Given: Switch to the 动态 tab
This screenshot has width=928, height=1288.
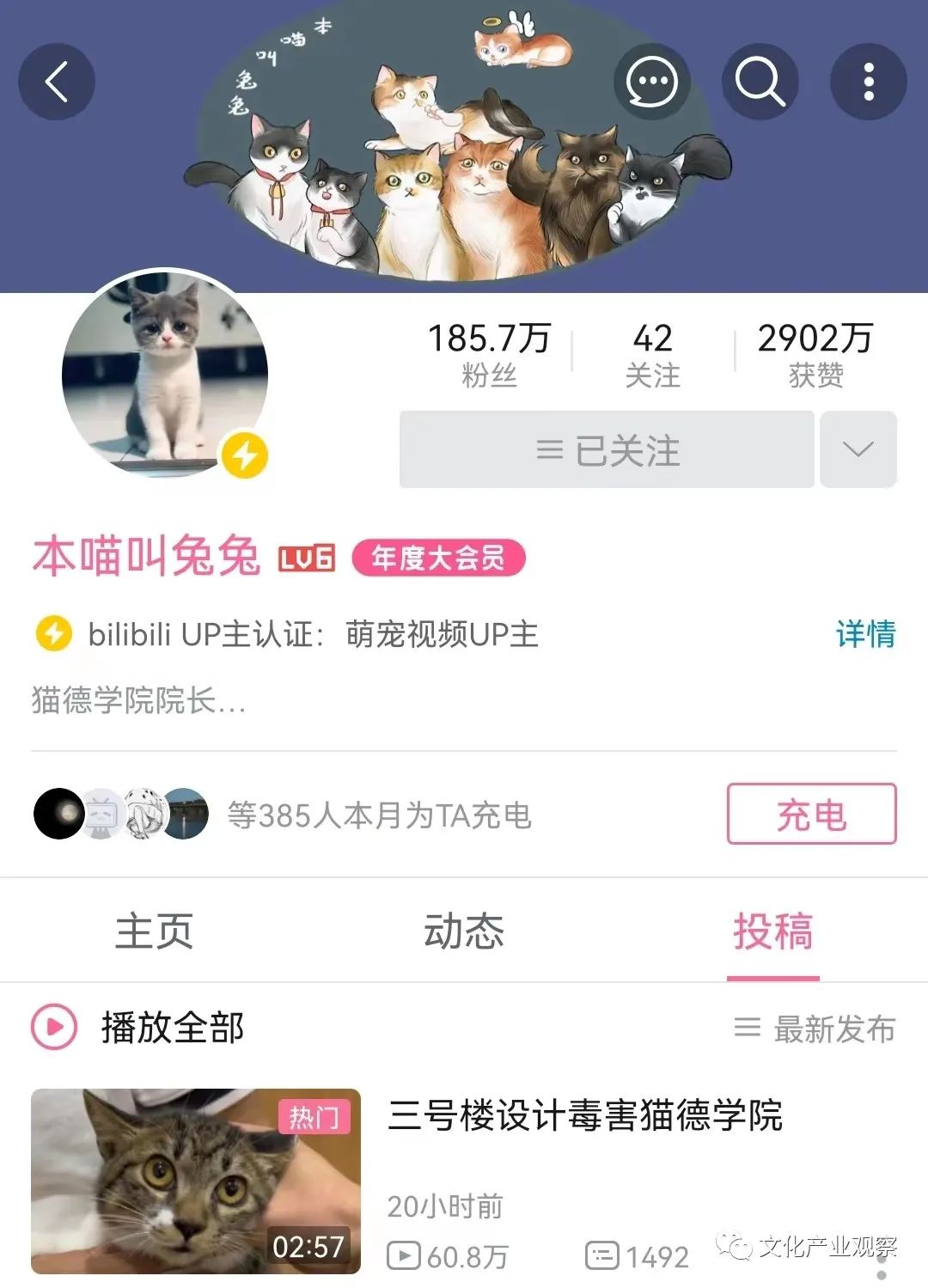Looking at the screenshot, I should 464,931.
